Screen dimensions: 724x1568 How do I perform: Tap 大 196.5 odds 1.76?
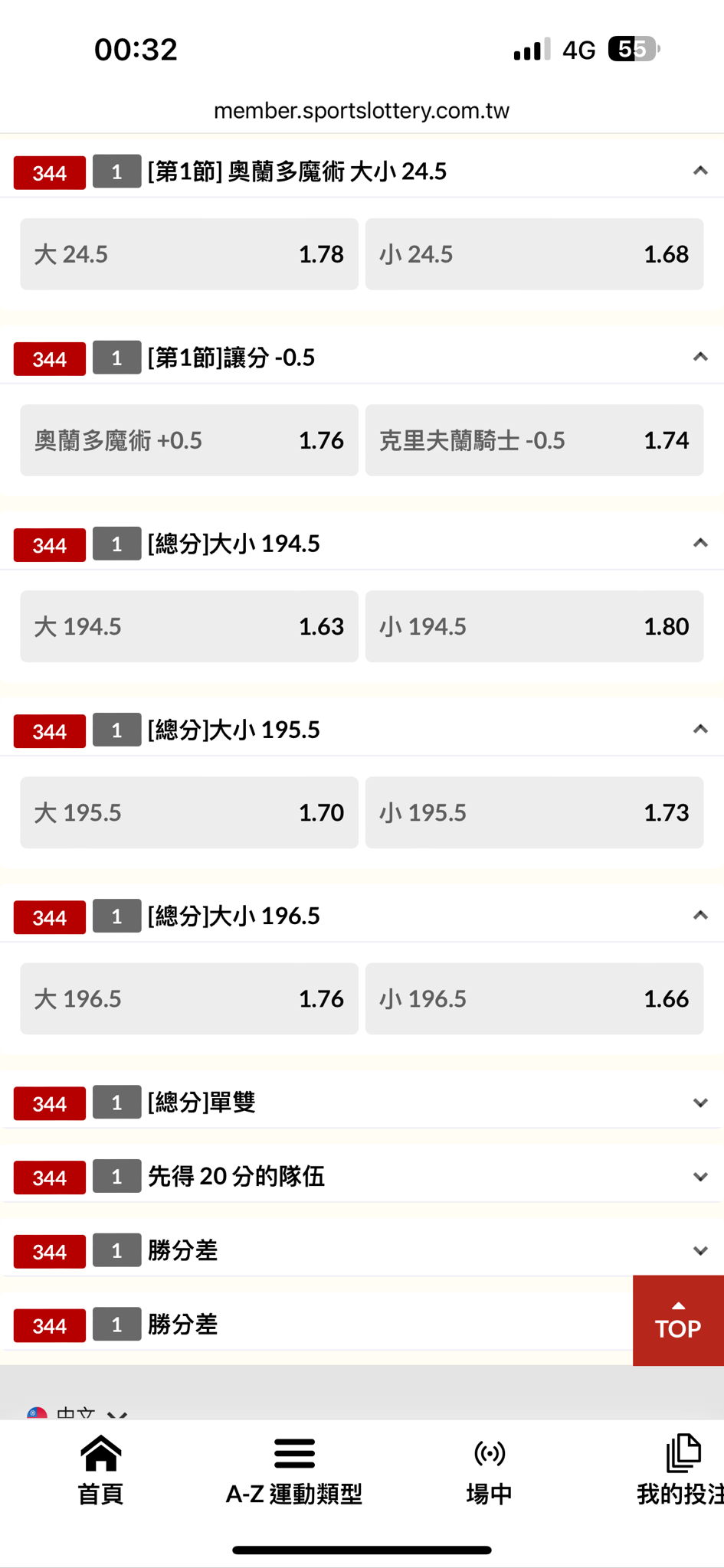click(x=188, y=998)
